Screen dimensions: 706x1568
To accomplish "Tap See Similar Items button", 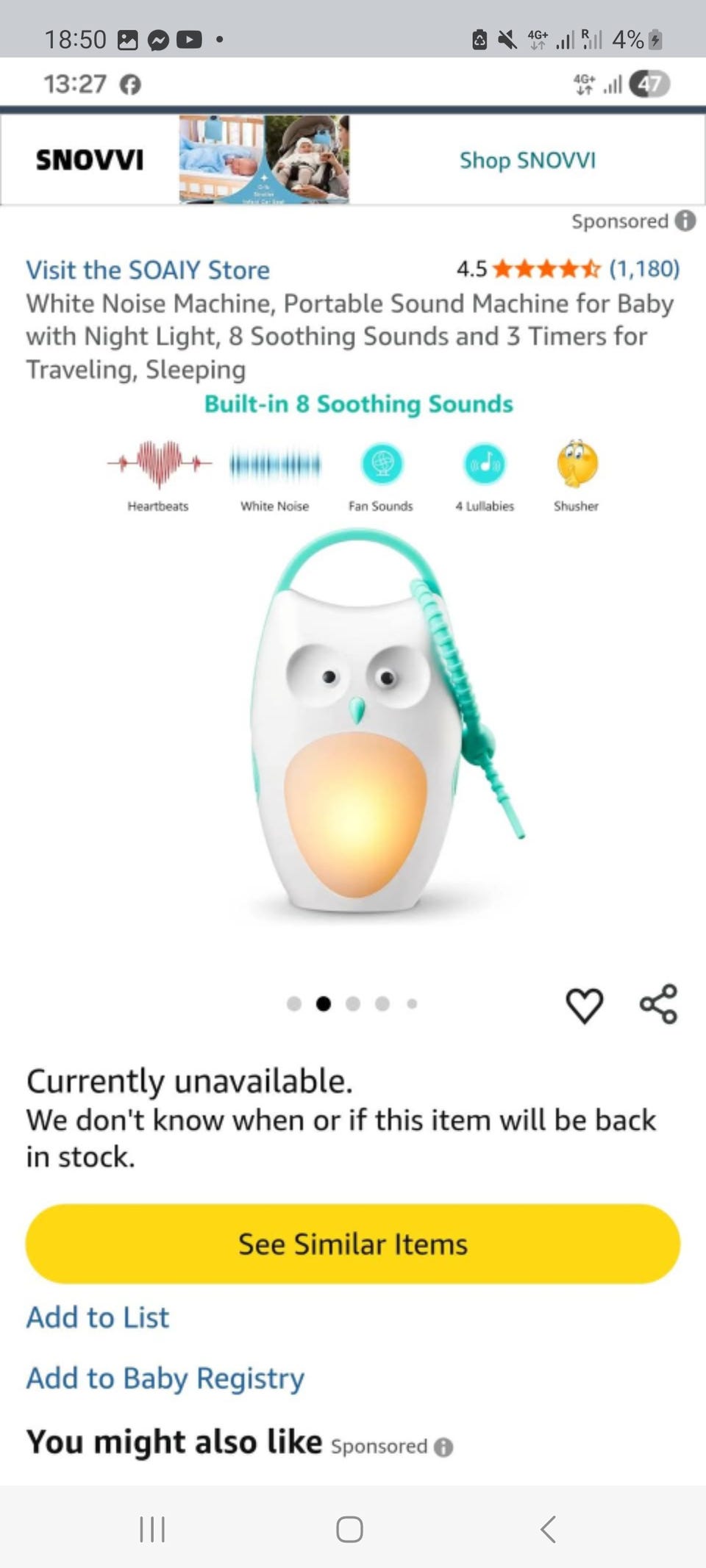I will (353, 1244).
